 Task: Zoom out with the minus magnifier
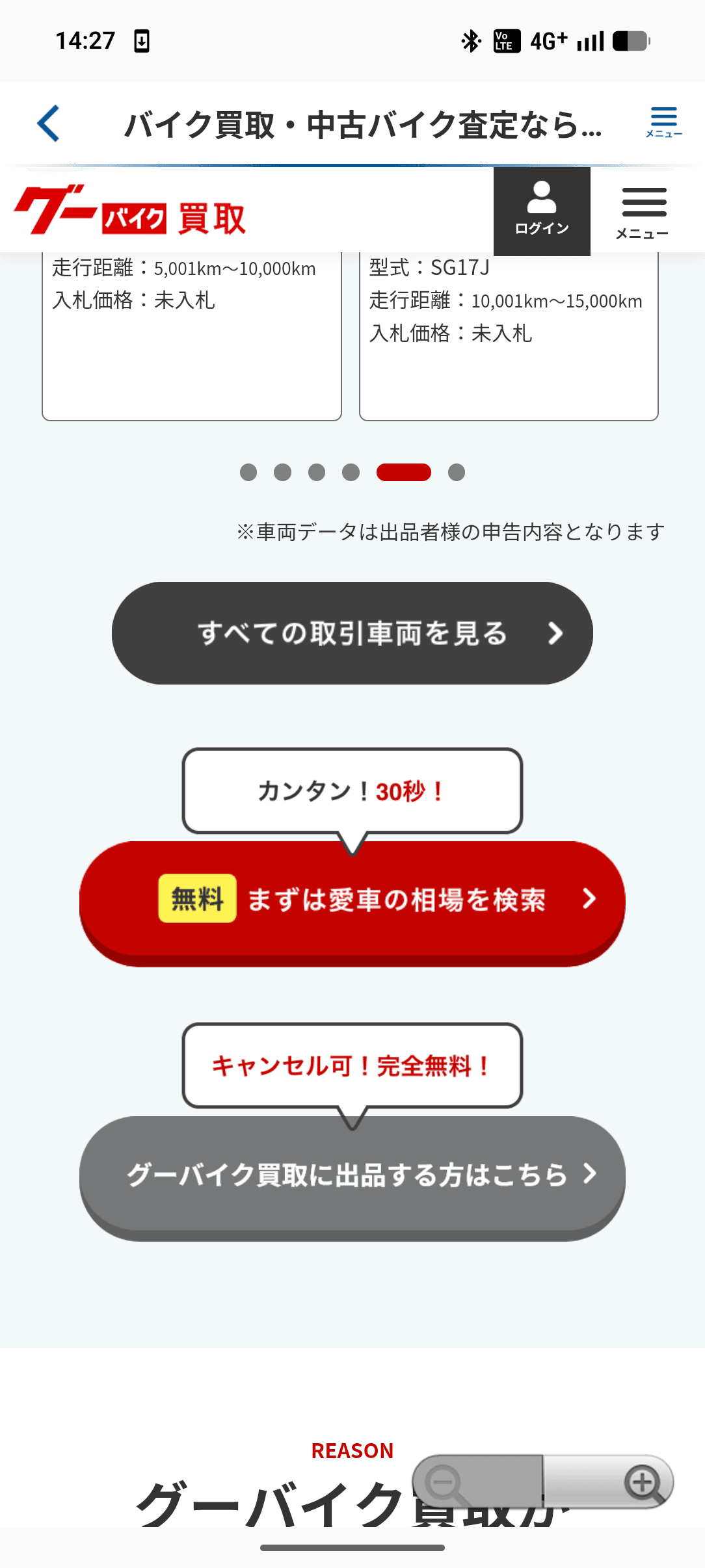[444, 1483]
